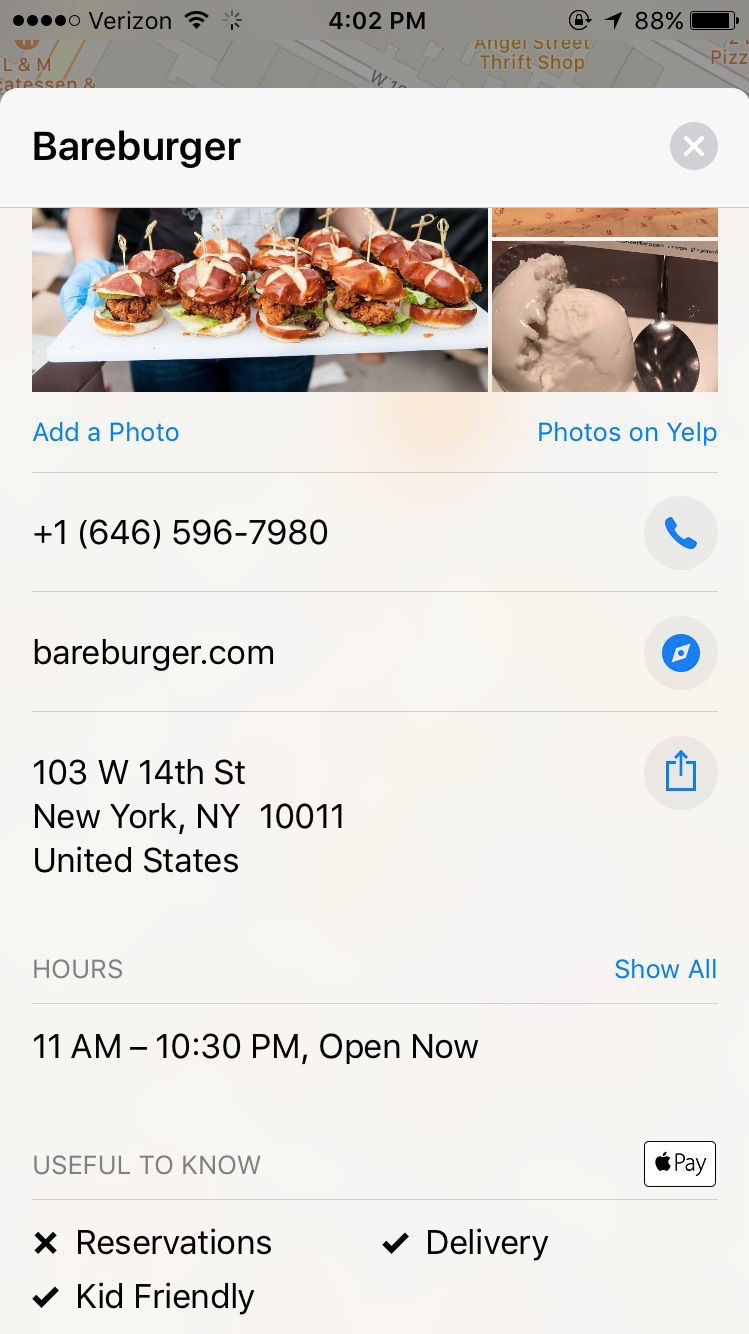Call Bareburger with the phone icon
Image resolution: width=749 pixels, height=1334 pixels.
coord(680,533)
